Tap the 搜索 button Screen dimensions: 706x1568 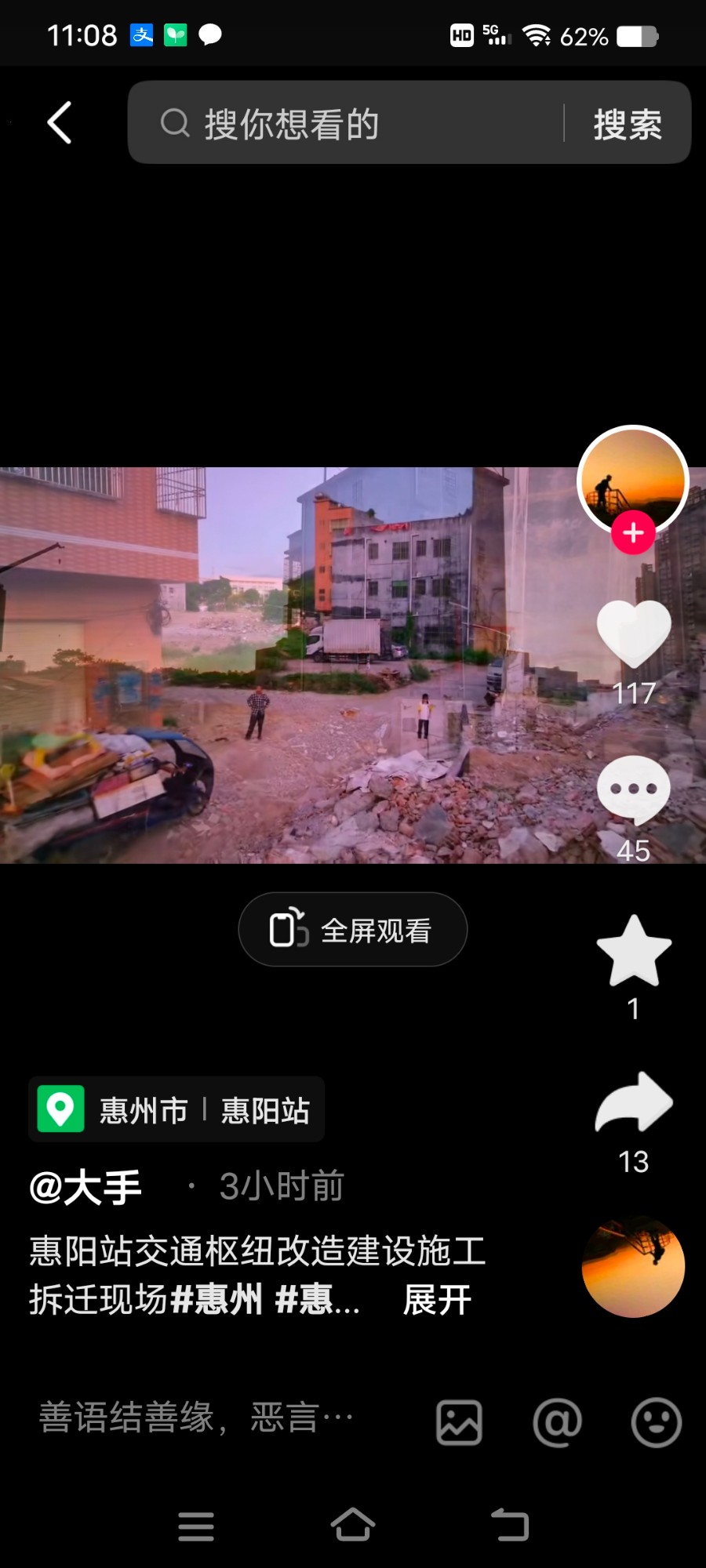tap(628, 124)
